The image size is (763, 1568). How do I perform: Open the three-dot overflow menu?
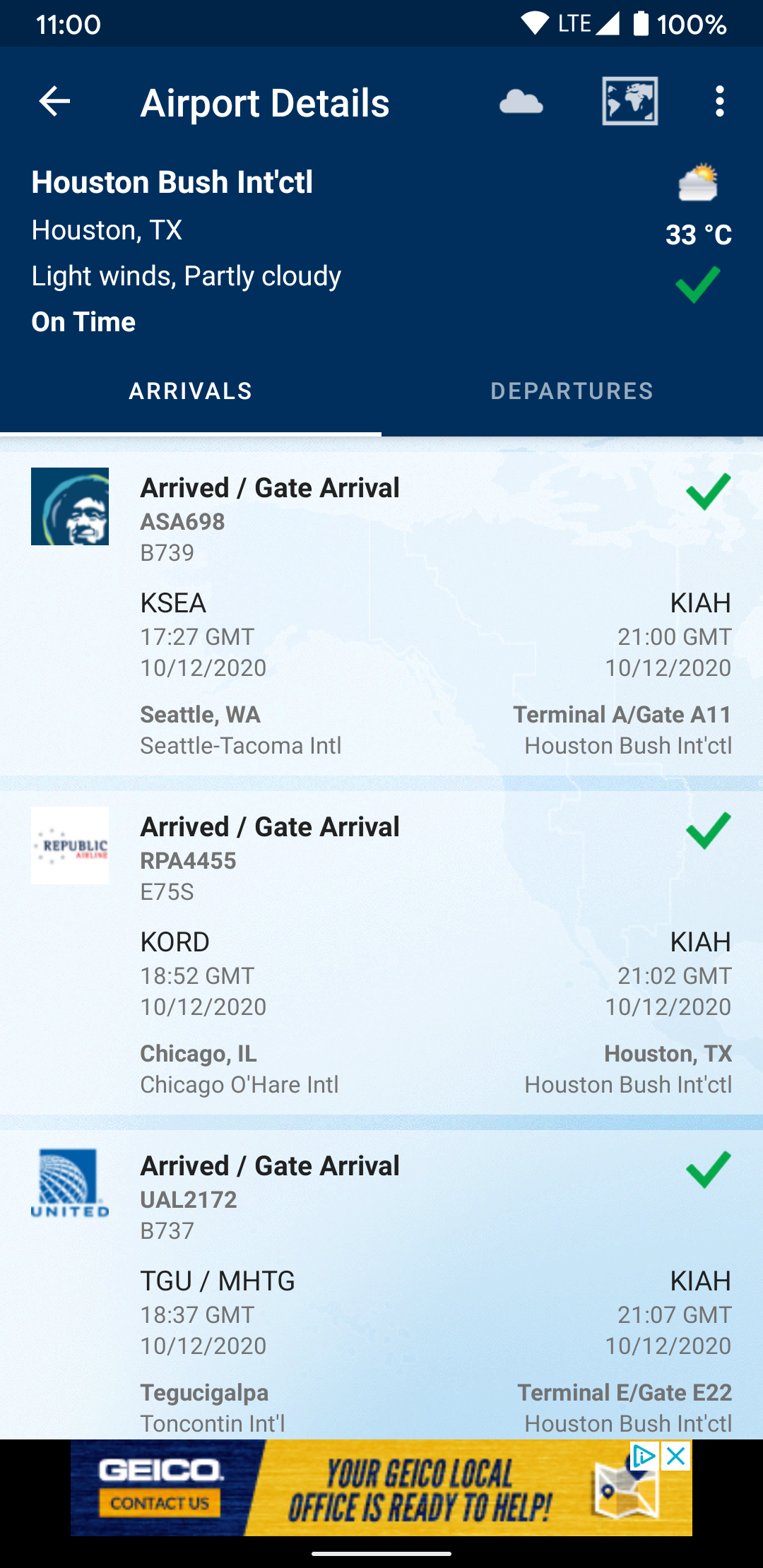[720, 102]
